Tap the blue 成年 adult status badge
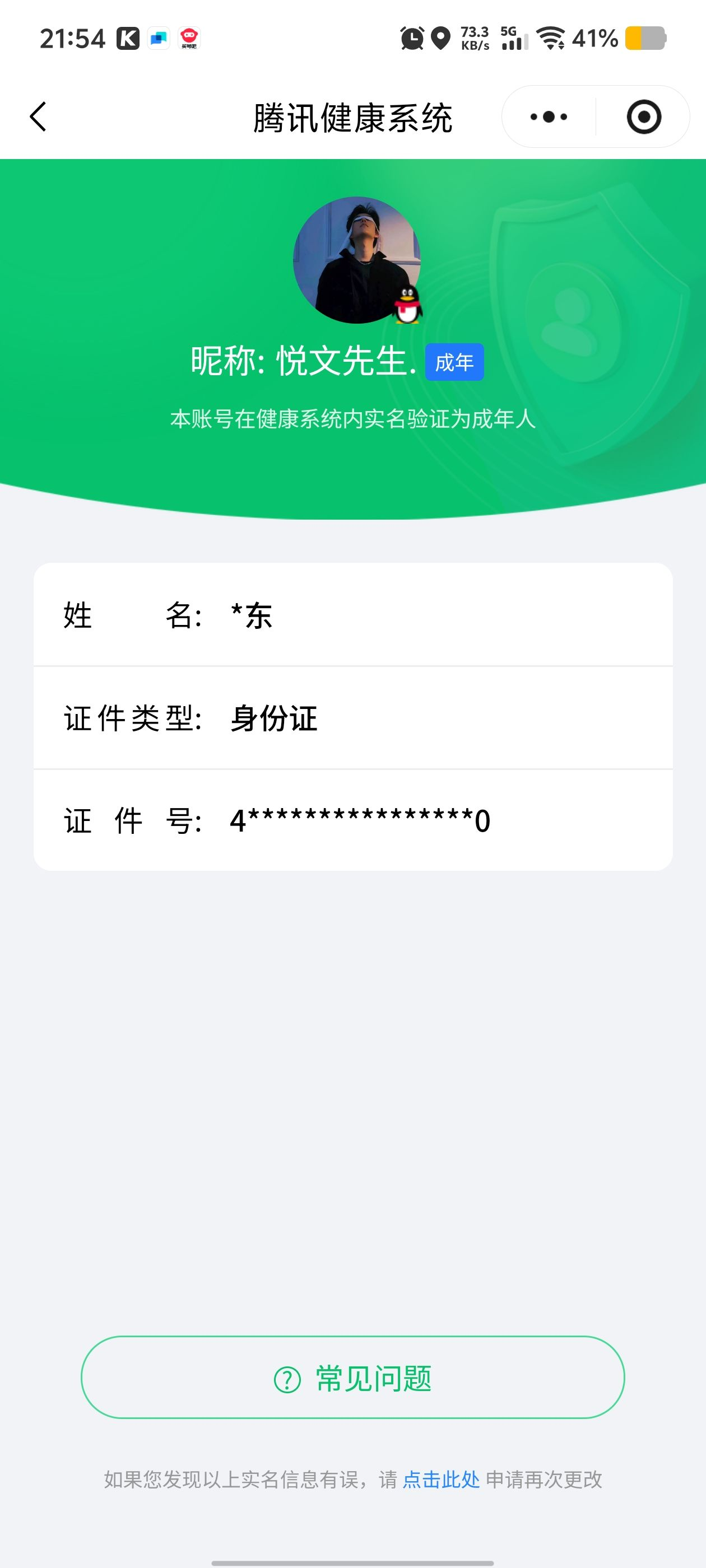This screenshot has height=1568, width=706. pyautogui.click(x=453, y=362)
